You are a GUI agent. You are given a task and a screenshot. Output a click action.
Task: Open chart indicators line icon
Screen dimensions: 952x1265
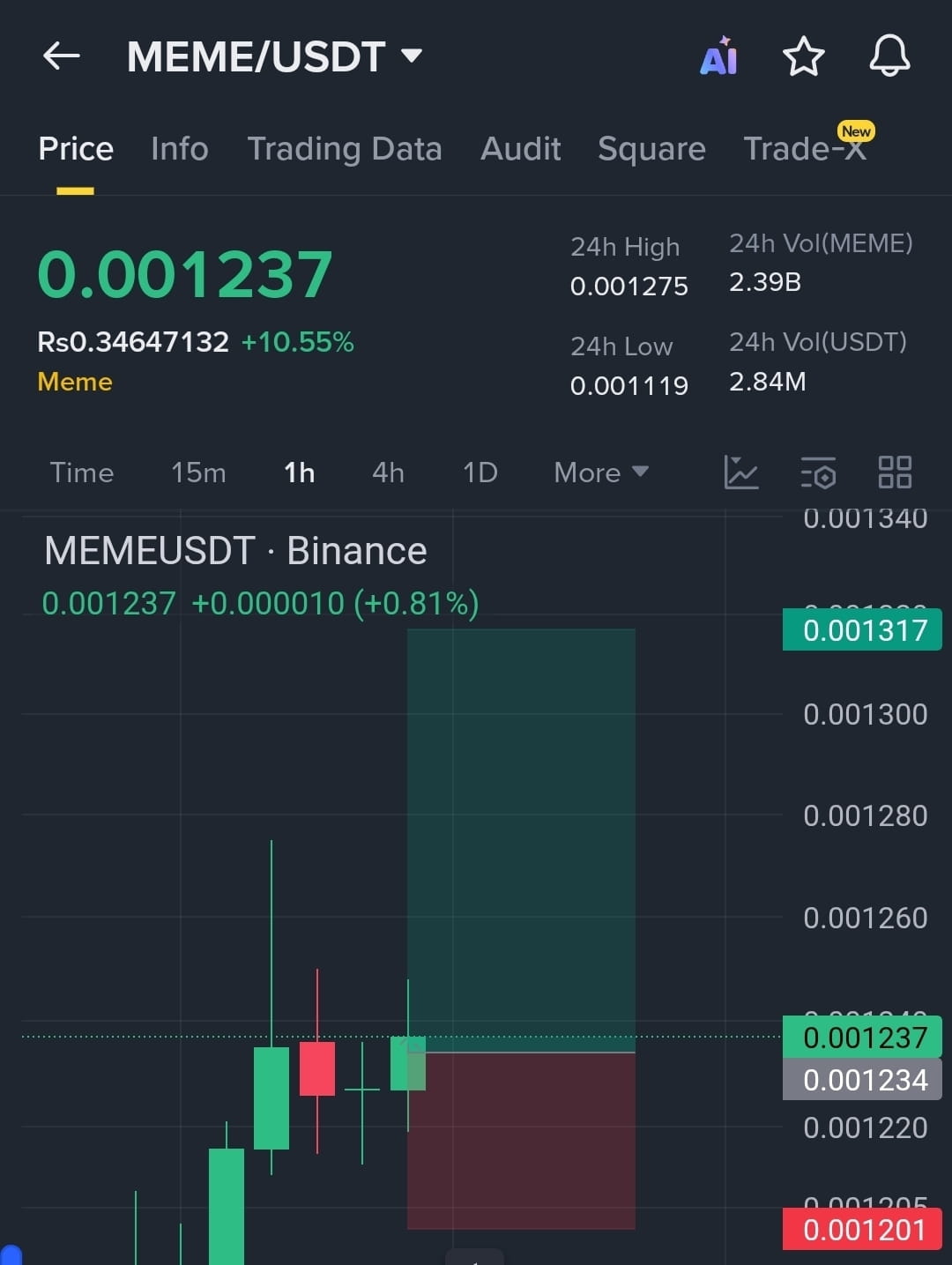tap(740, 473)
